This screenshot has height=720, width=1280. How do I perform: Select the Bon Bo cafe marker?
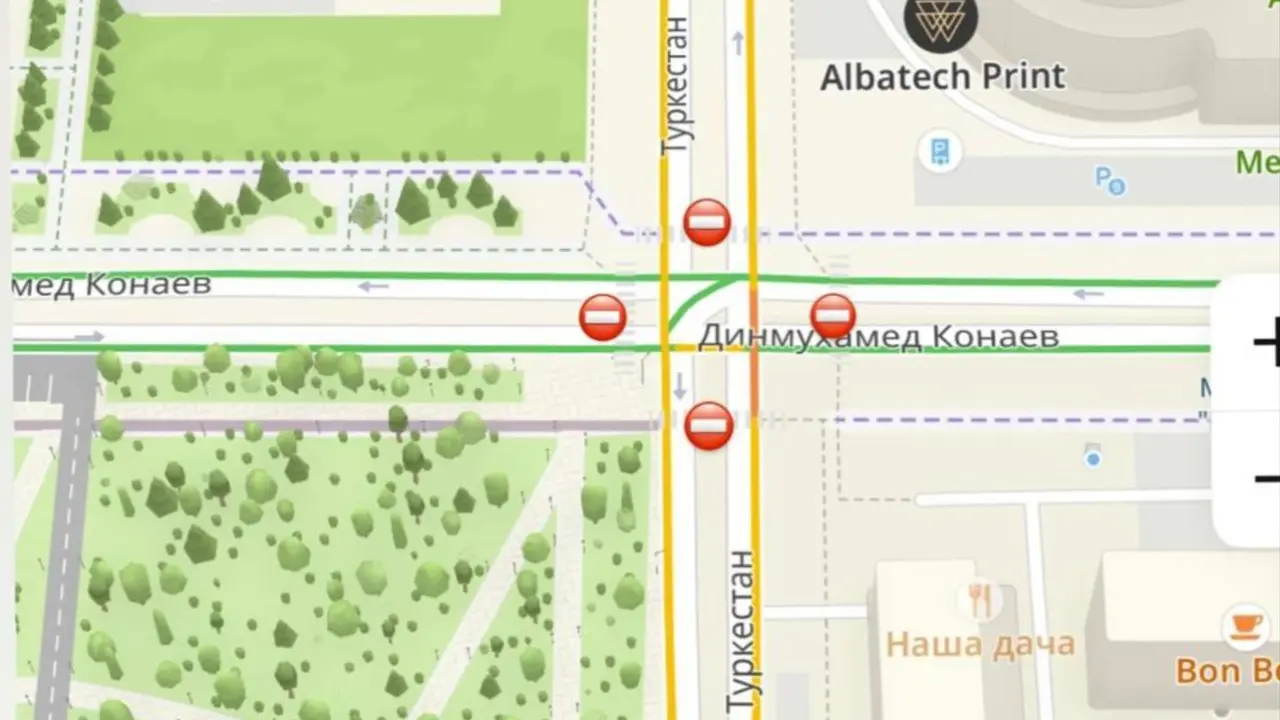pyautogui.click(x=1245, y=627)
